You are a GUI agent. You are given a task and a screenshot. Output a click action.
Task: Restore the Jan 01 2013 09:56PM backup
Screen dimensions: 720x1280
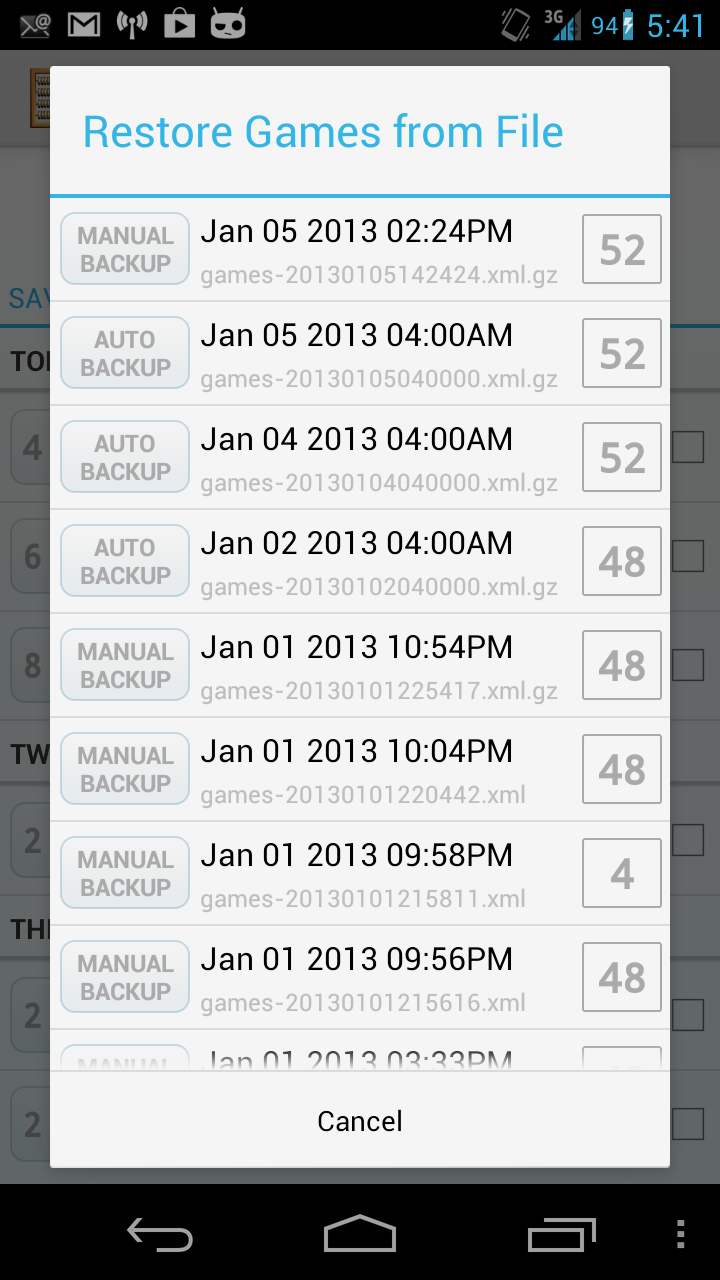360,978
